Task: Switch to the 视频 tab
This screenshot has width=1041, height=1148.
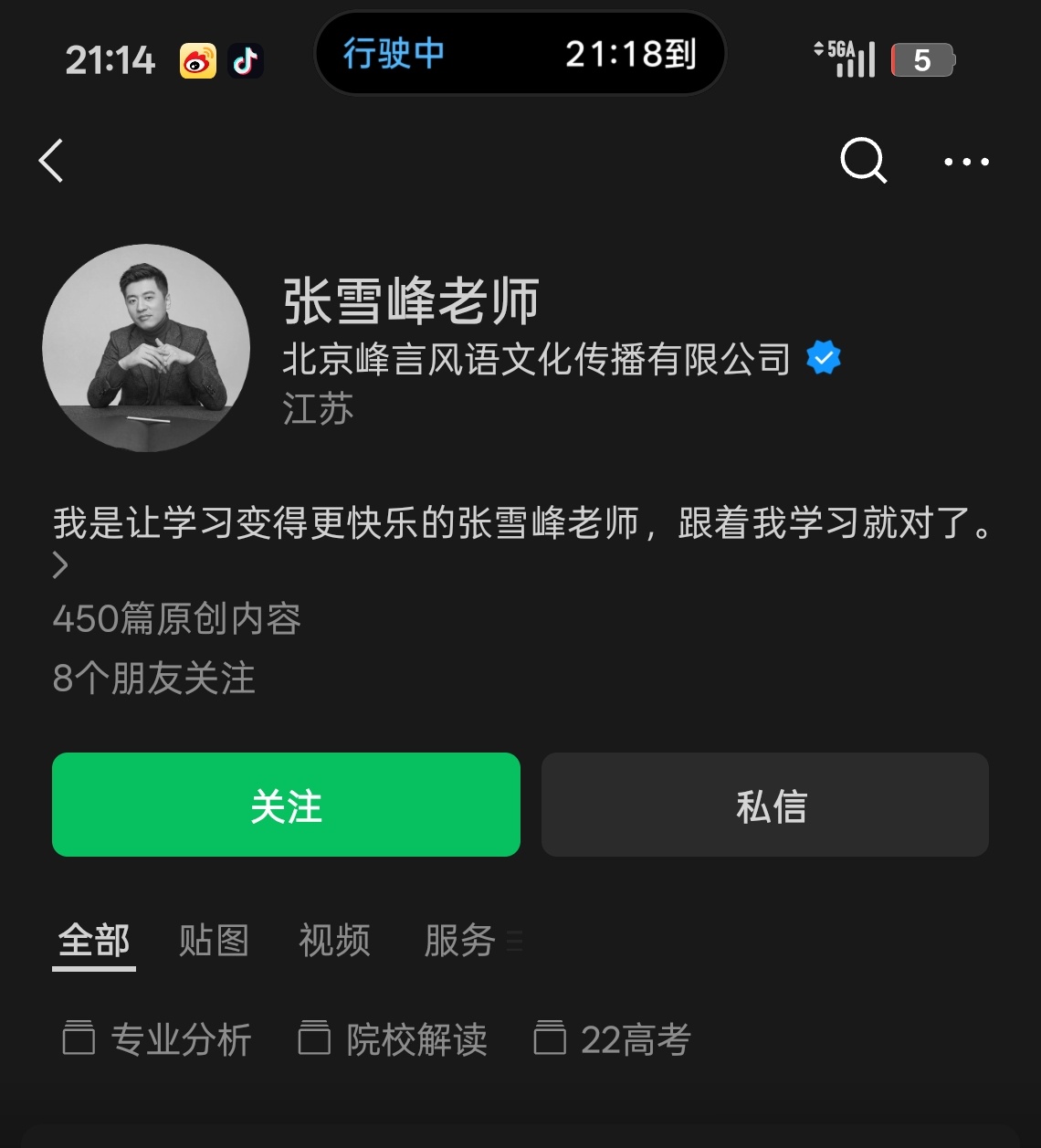Action: coord(334,941)
